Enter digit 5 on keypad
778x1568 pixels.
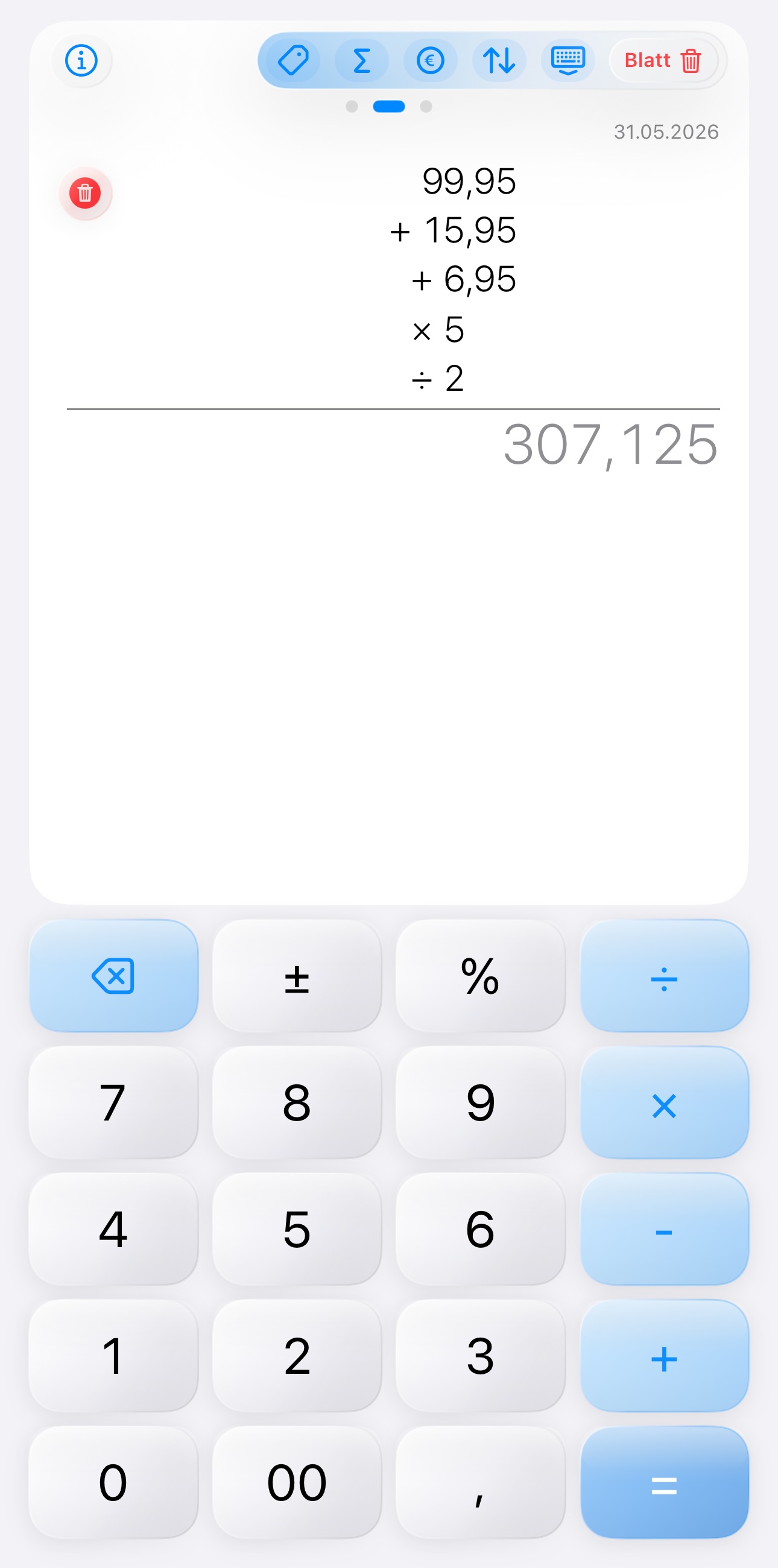297,1229
